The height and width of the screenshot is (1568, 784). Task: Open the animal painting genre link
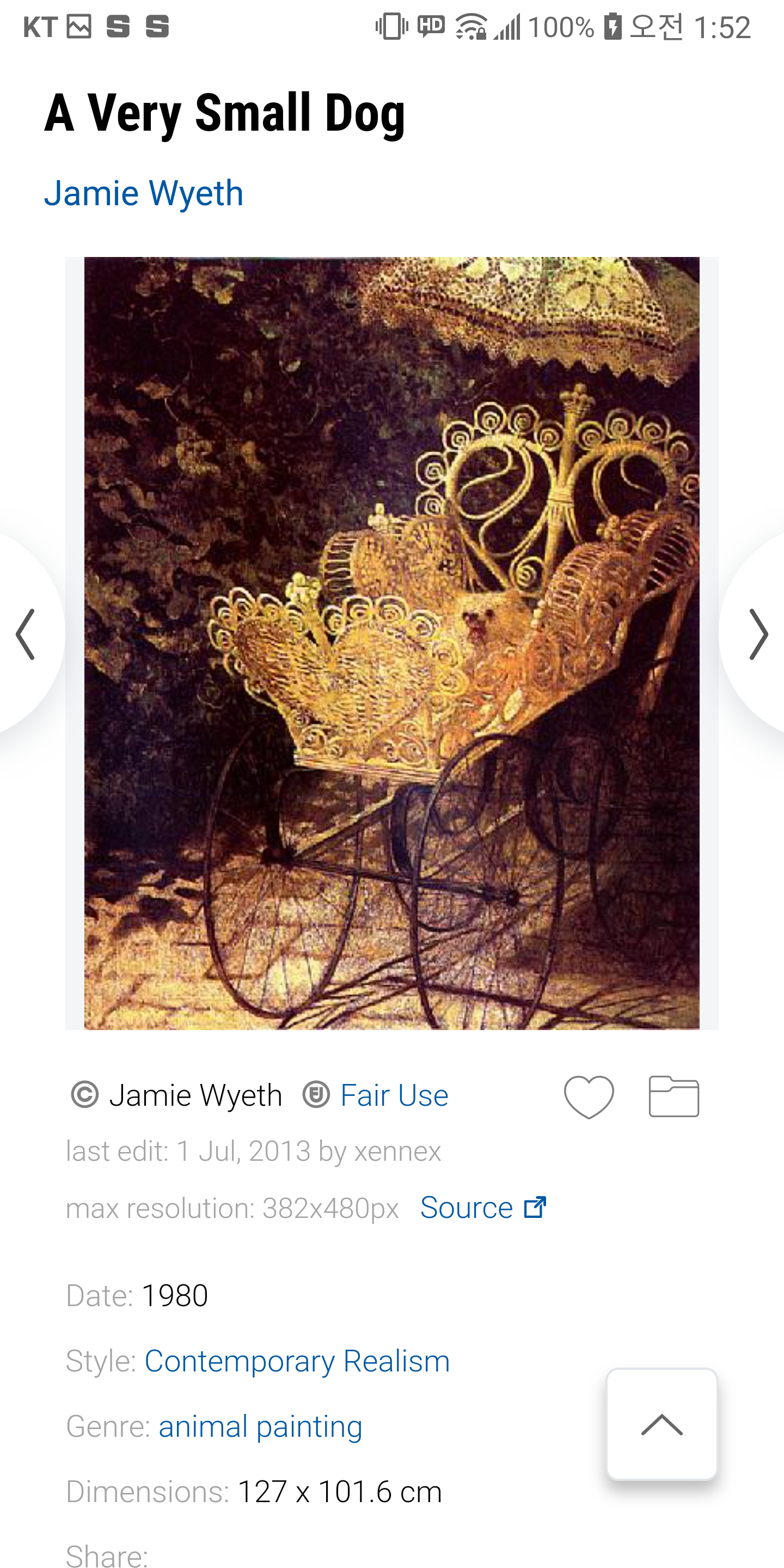261,1426
